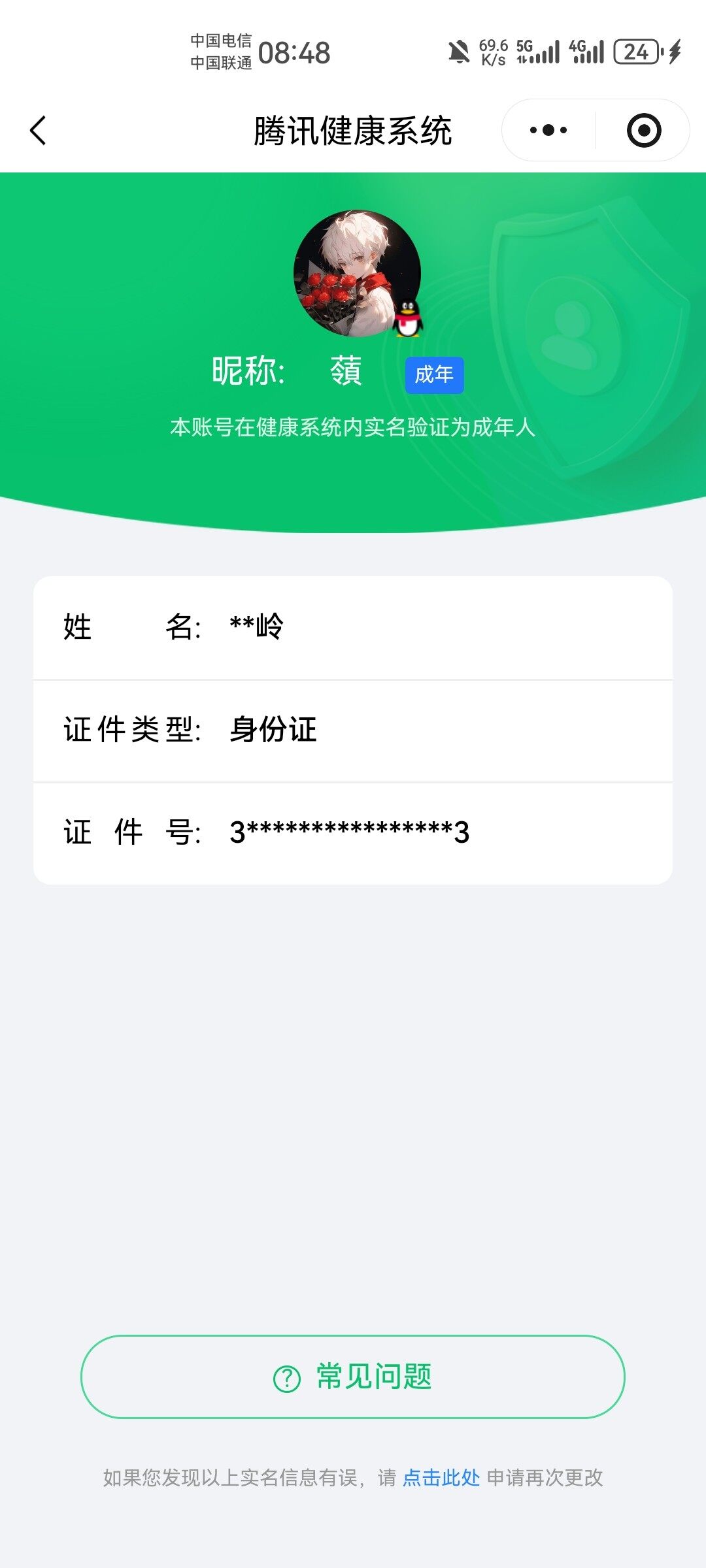Viewport: 706px width, 1568px height.
Task: Select the 成年 adult status badge
Action: pos(434,374)
